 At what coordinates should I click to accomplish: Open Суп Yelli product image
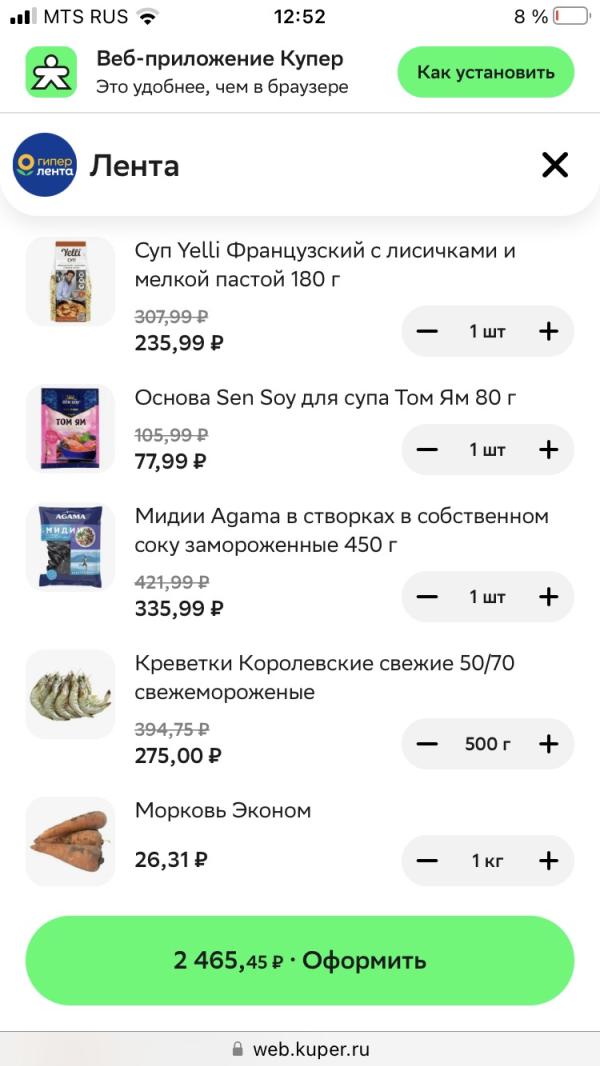pos(70,281)
